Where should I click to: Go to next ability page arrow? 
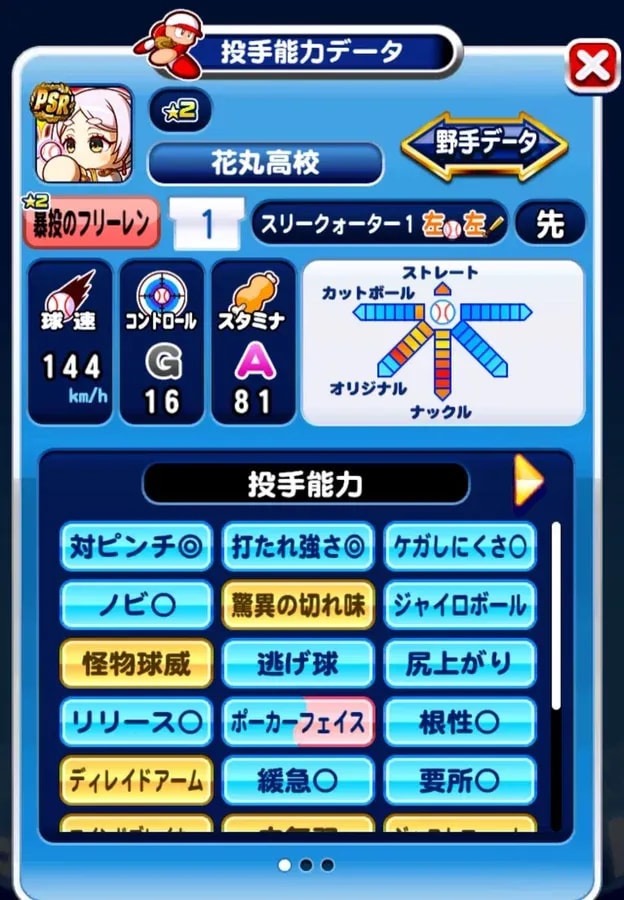click(x=528, y=482)
